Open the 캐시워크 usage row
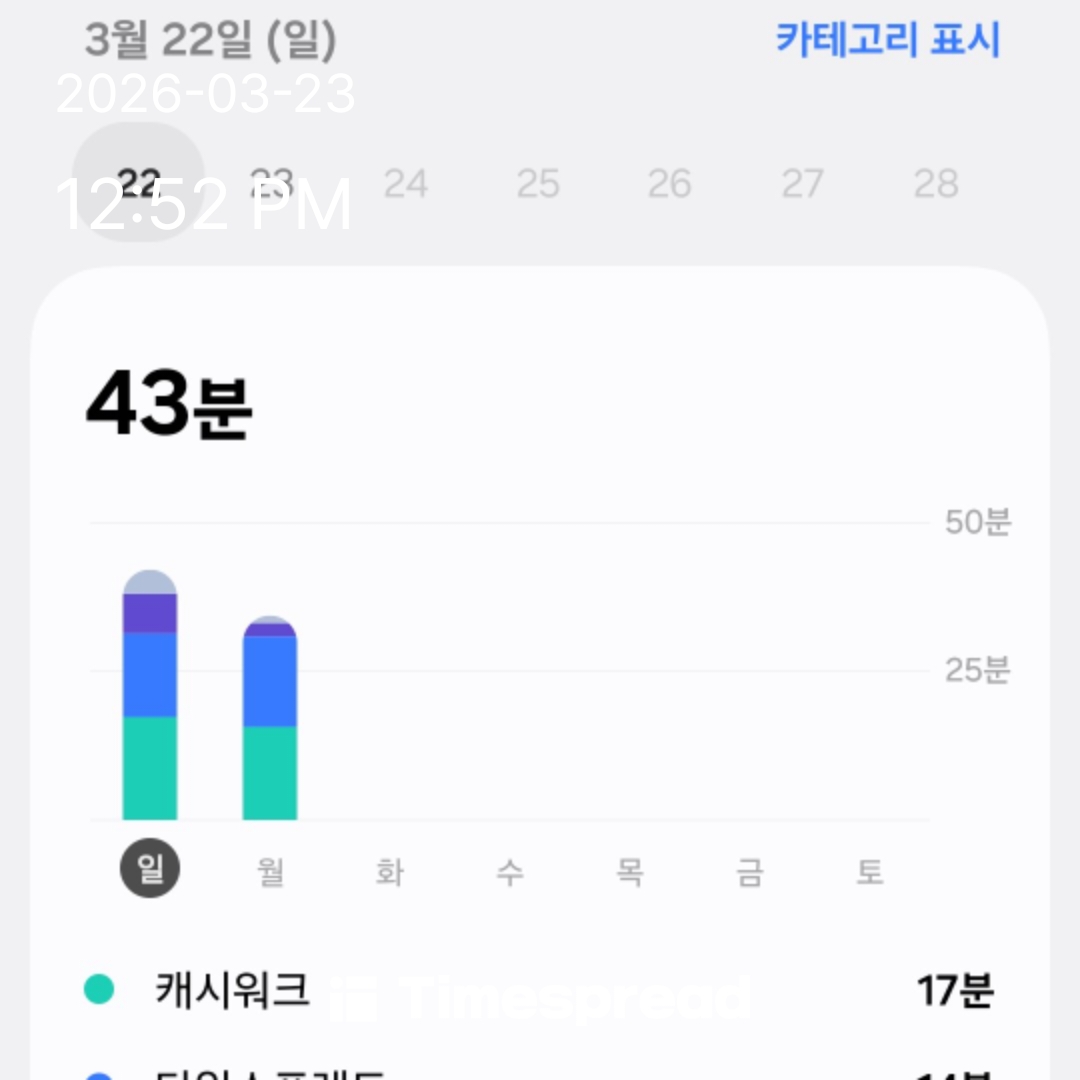The width and height of the screenshot is (1080, 1080). click(540, 991)
